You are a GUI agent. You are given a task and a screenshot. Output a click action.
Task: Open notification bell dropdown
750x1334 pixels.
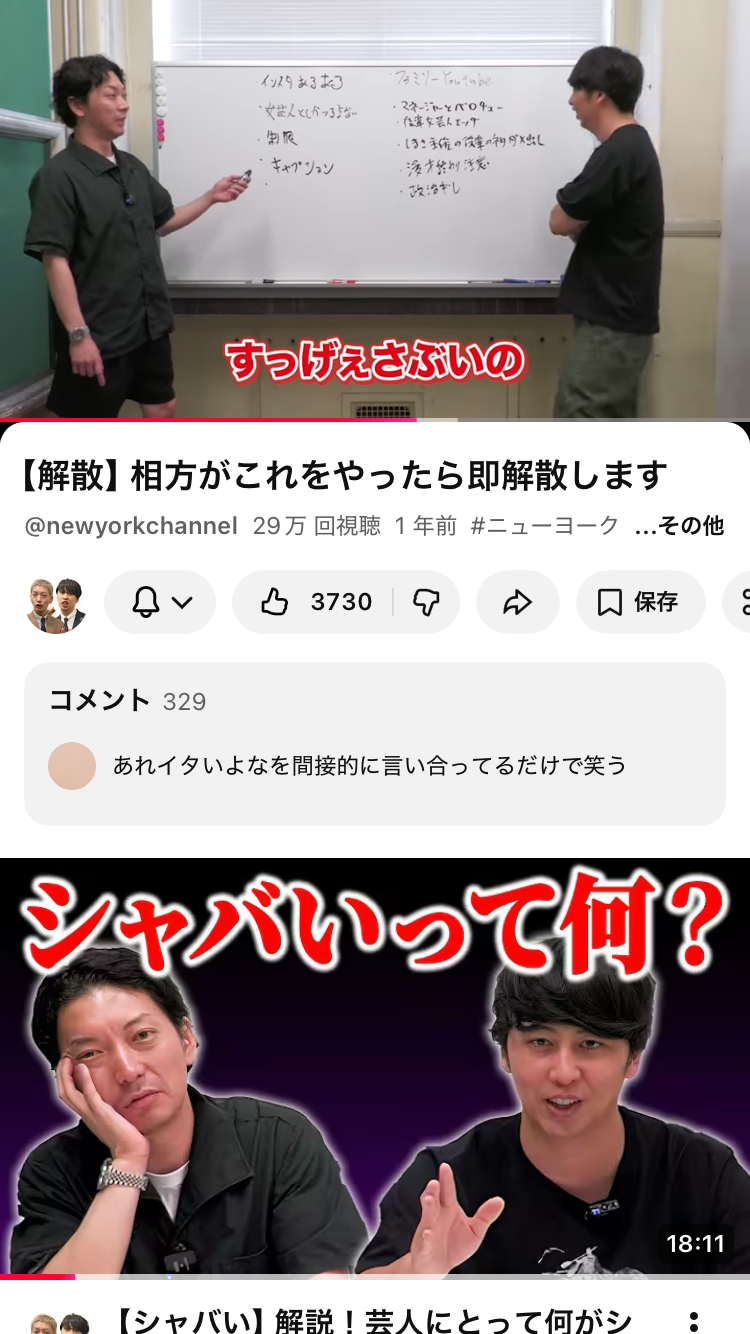pyautogui.click(x=160, y=602)
